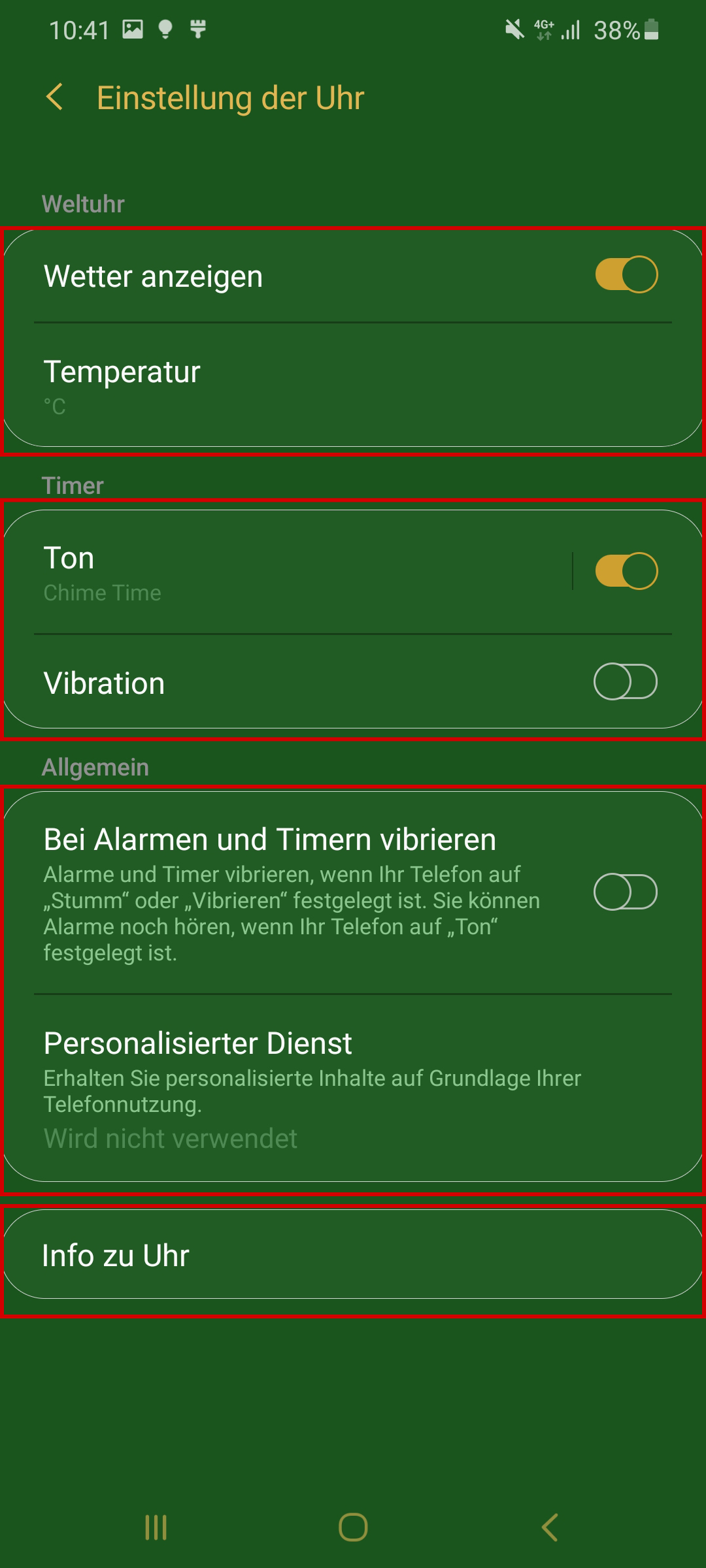Viewport: 706px width, 1568px height.
Task: Turn off the Wetter anzeigen switch
Action: [x=626, y=274]
